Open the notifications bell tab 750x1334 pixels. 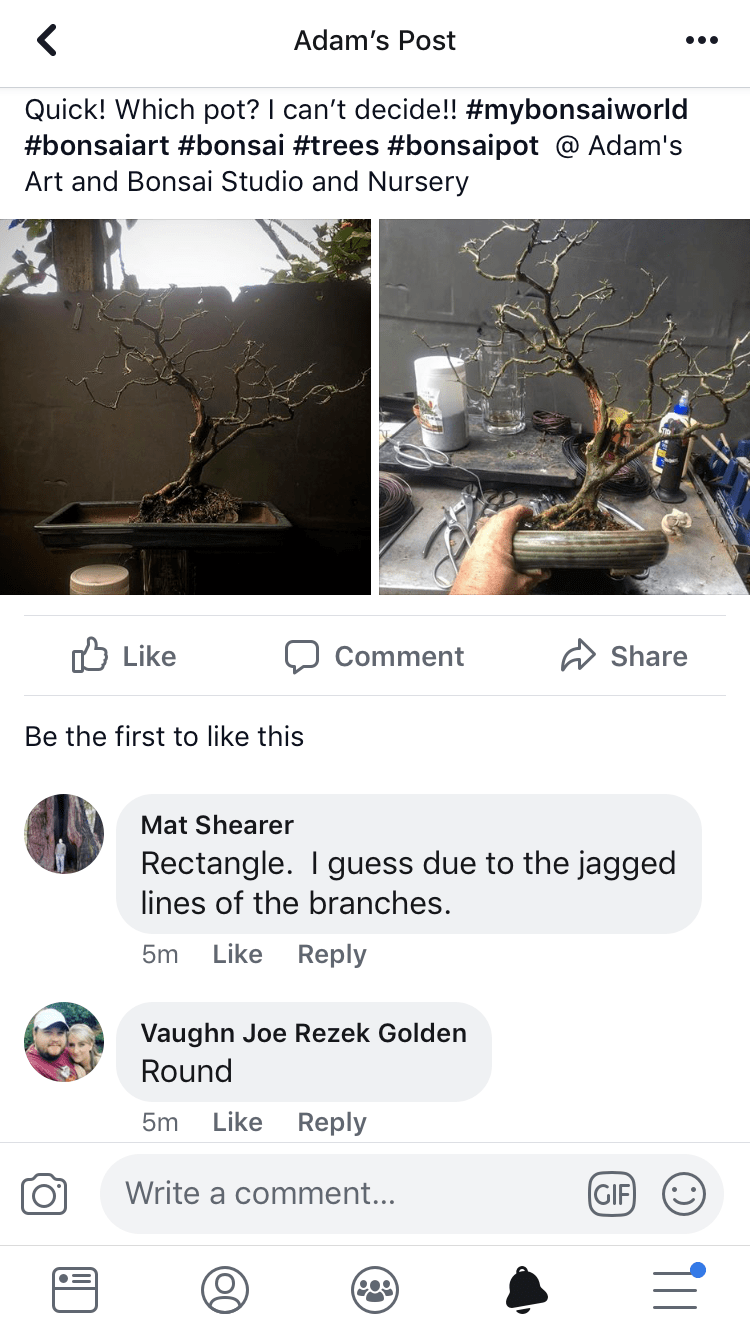click(x=526, y=1290)
